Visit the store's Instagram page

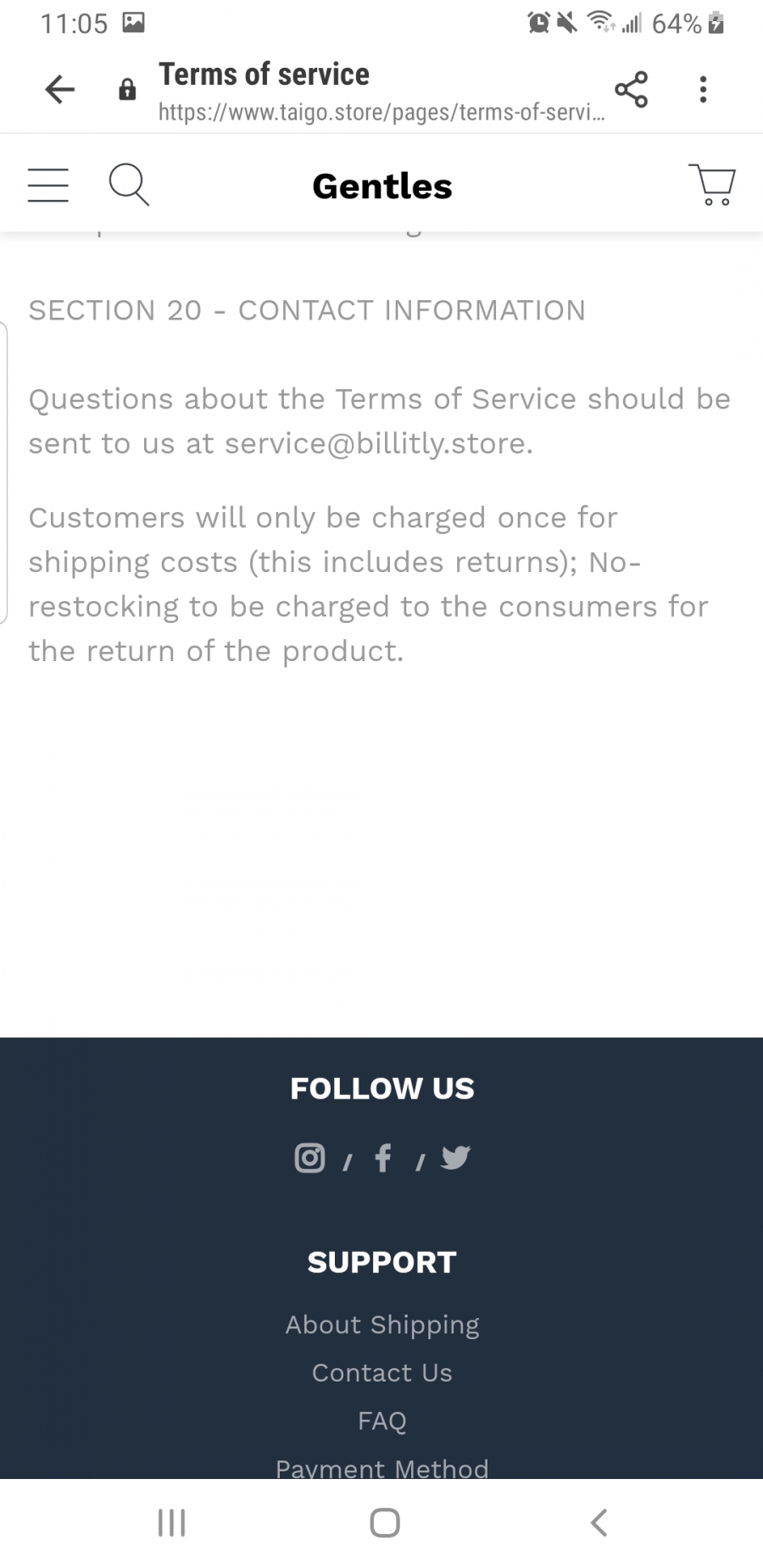[309, 1157]
